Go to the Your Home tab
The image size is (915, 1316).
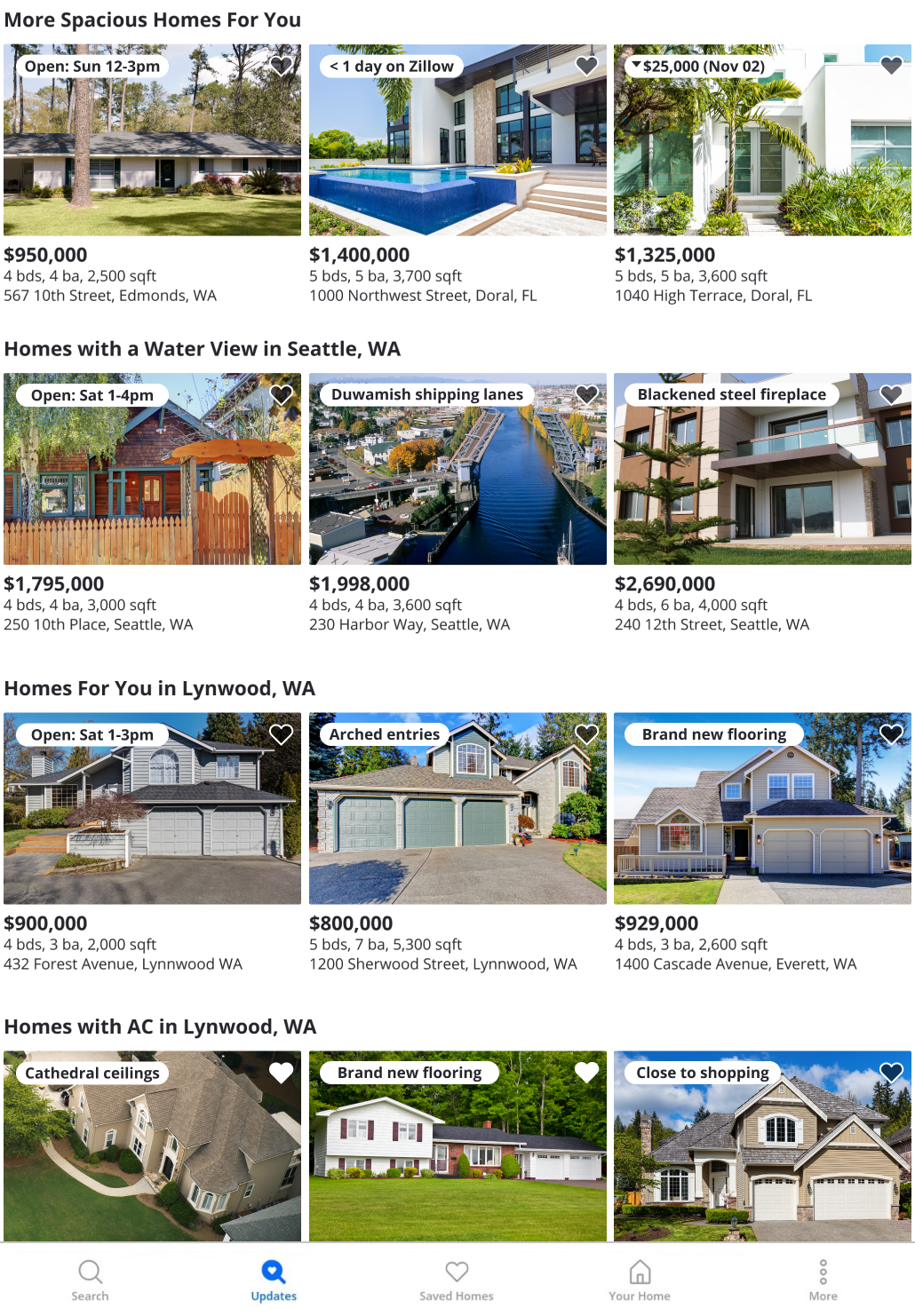[x=639, y=1280]
